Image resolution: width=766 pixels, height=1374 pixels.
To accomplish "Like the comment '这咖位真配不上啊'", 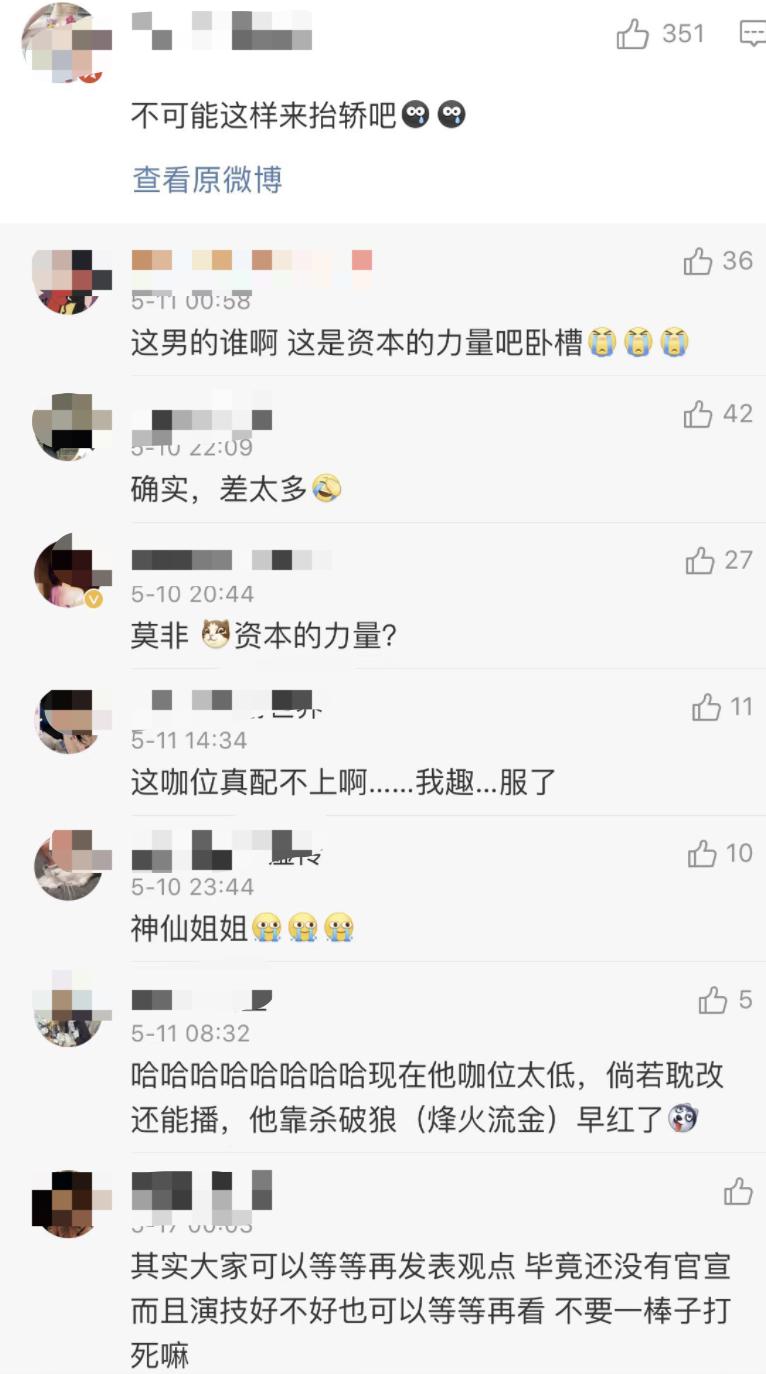I will click(706, 708).
